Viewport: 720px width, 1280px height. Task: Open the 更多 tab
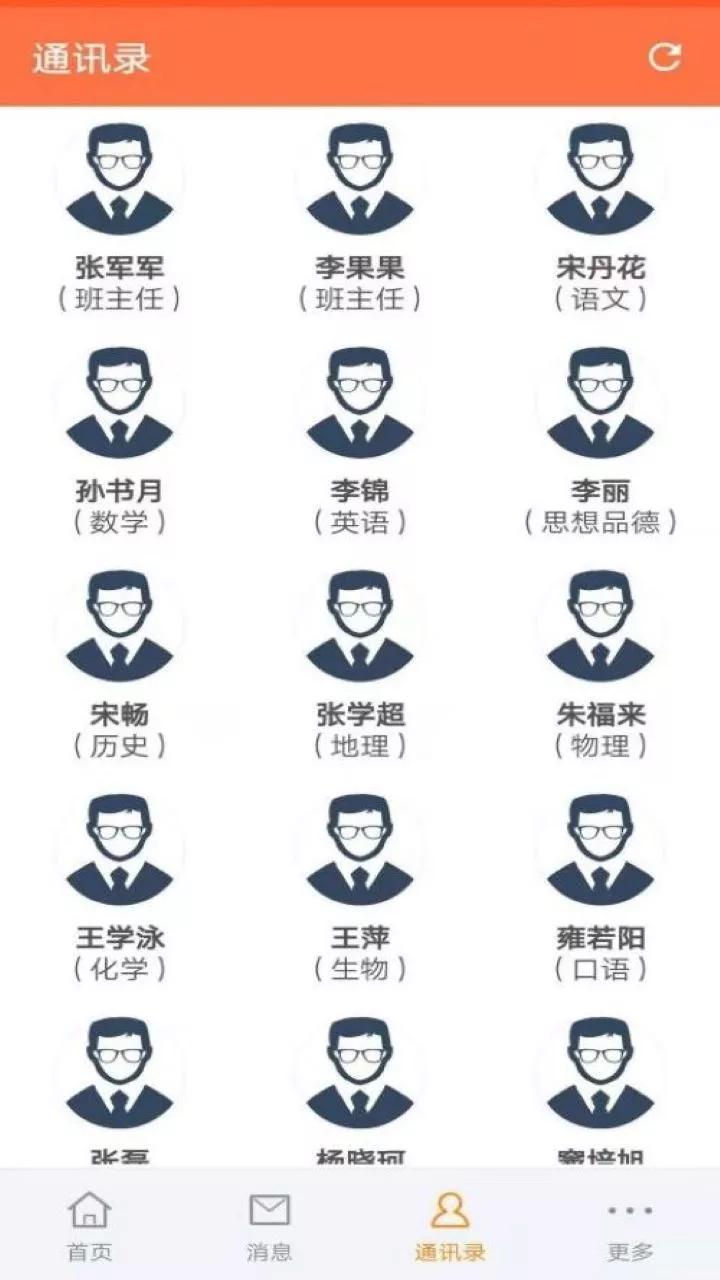pos(630,1225)
